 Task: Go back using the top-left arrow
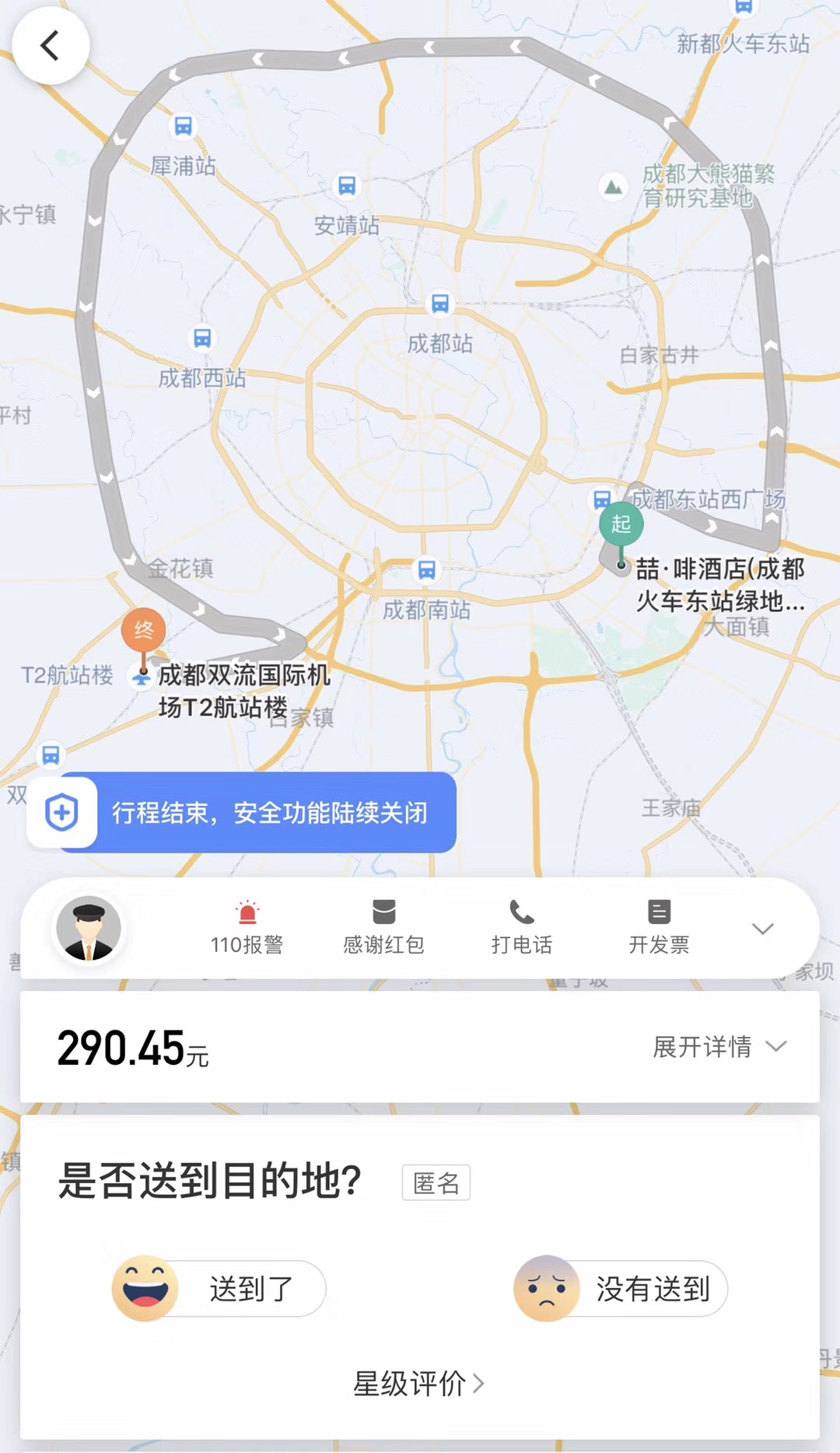[51, 46]
